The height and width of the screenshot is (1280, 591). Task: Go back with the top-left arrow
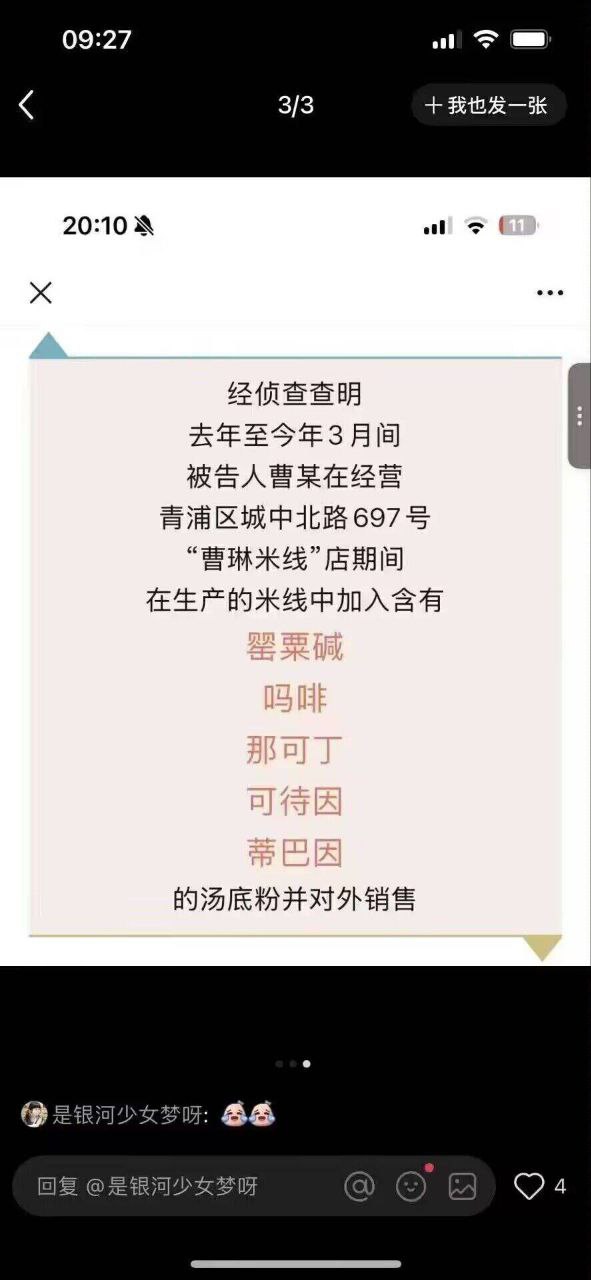tap(27, 105)
